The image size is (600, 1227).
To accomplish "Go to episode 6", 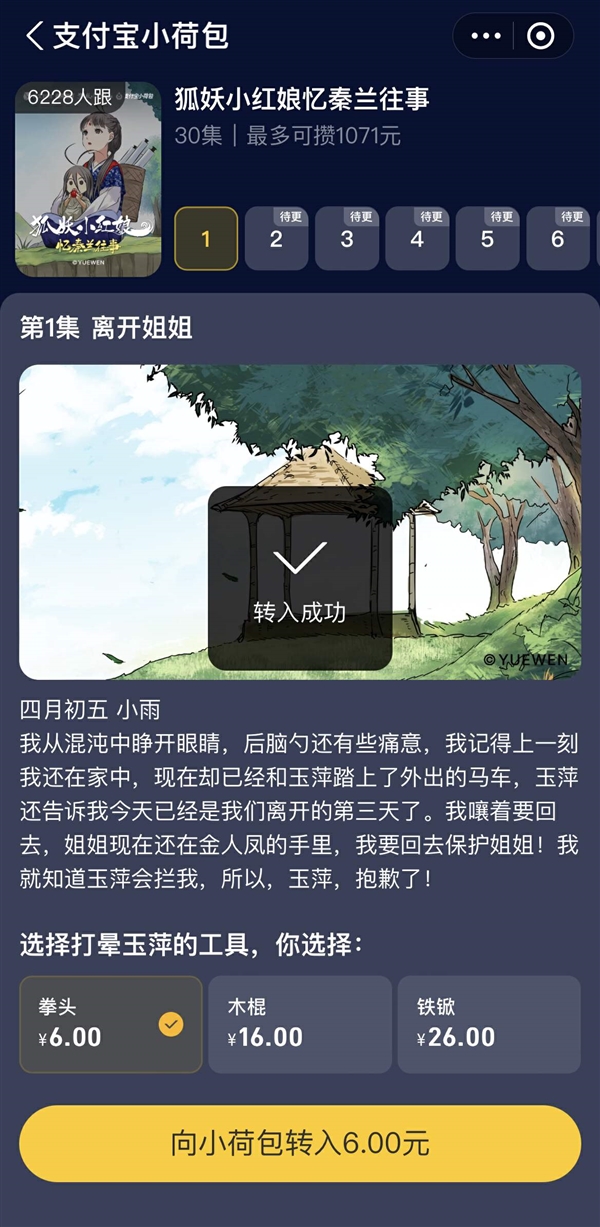I will 558,239.
